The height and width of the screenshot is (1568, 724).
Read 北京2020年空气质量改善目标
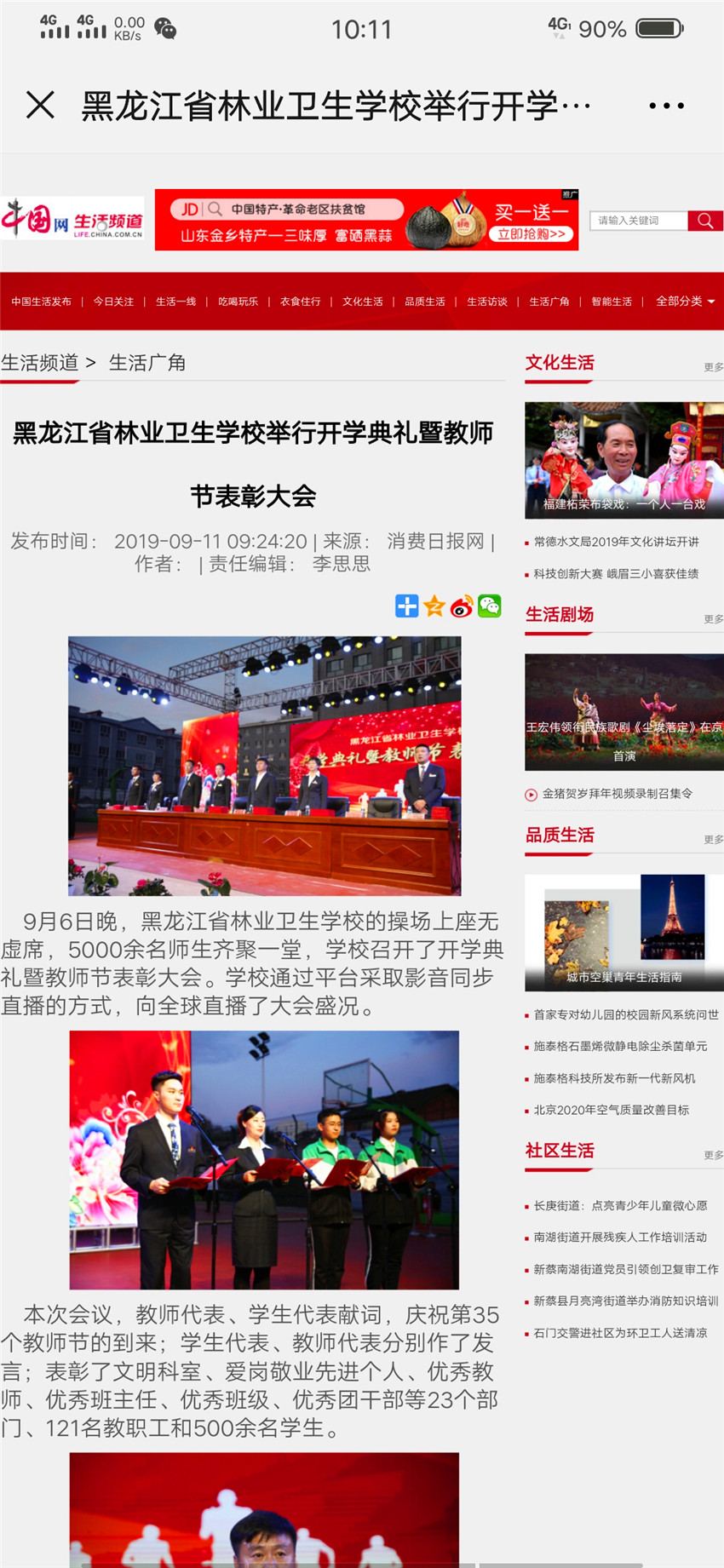611,1110
